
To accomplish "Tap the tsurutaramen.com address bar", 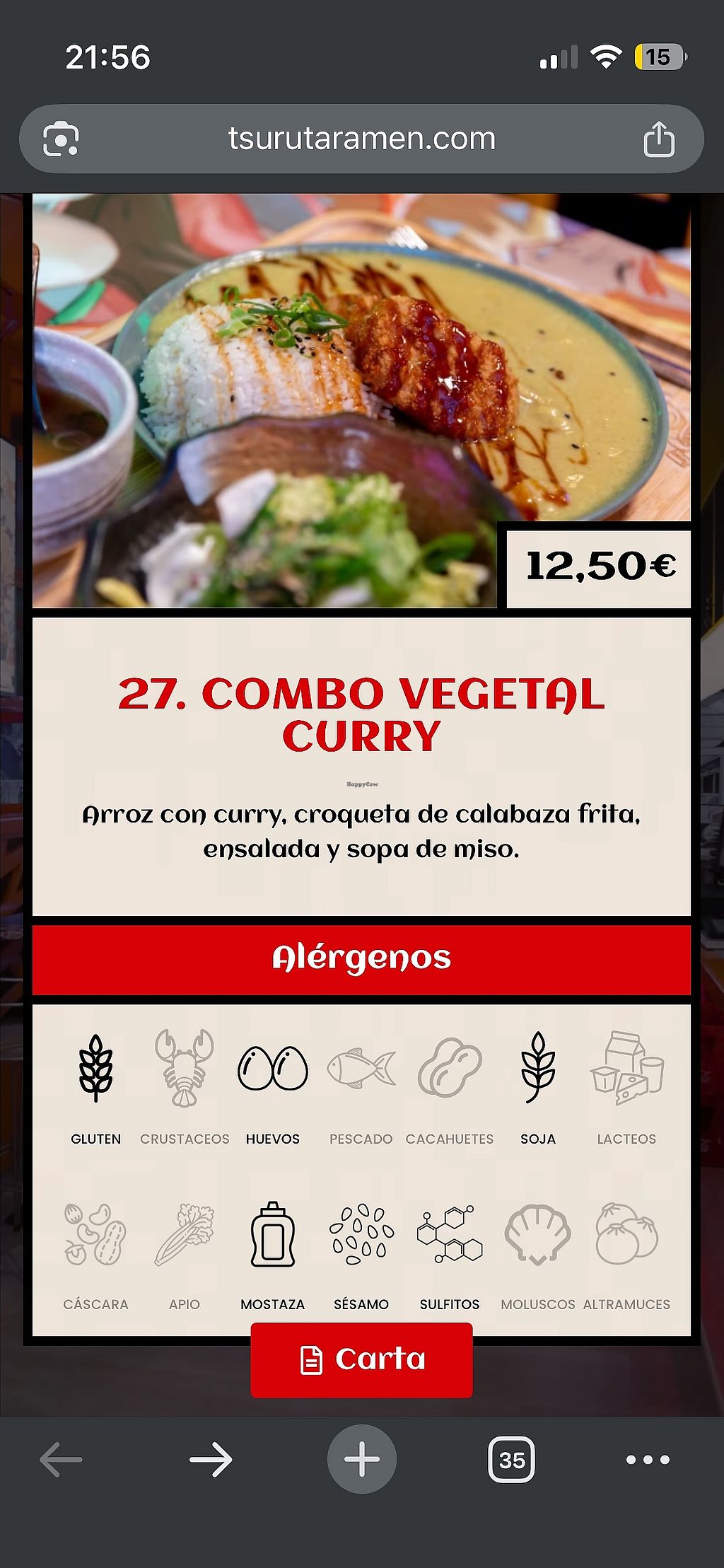I will (361, 139).
